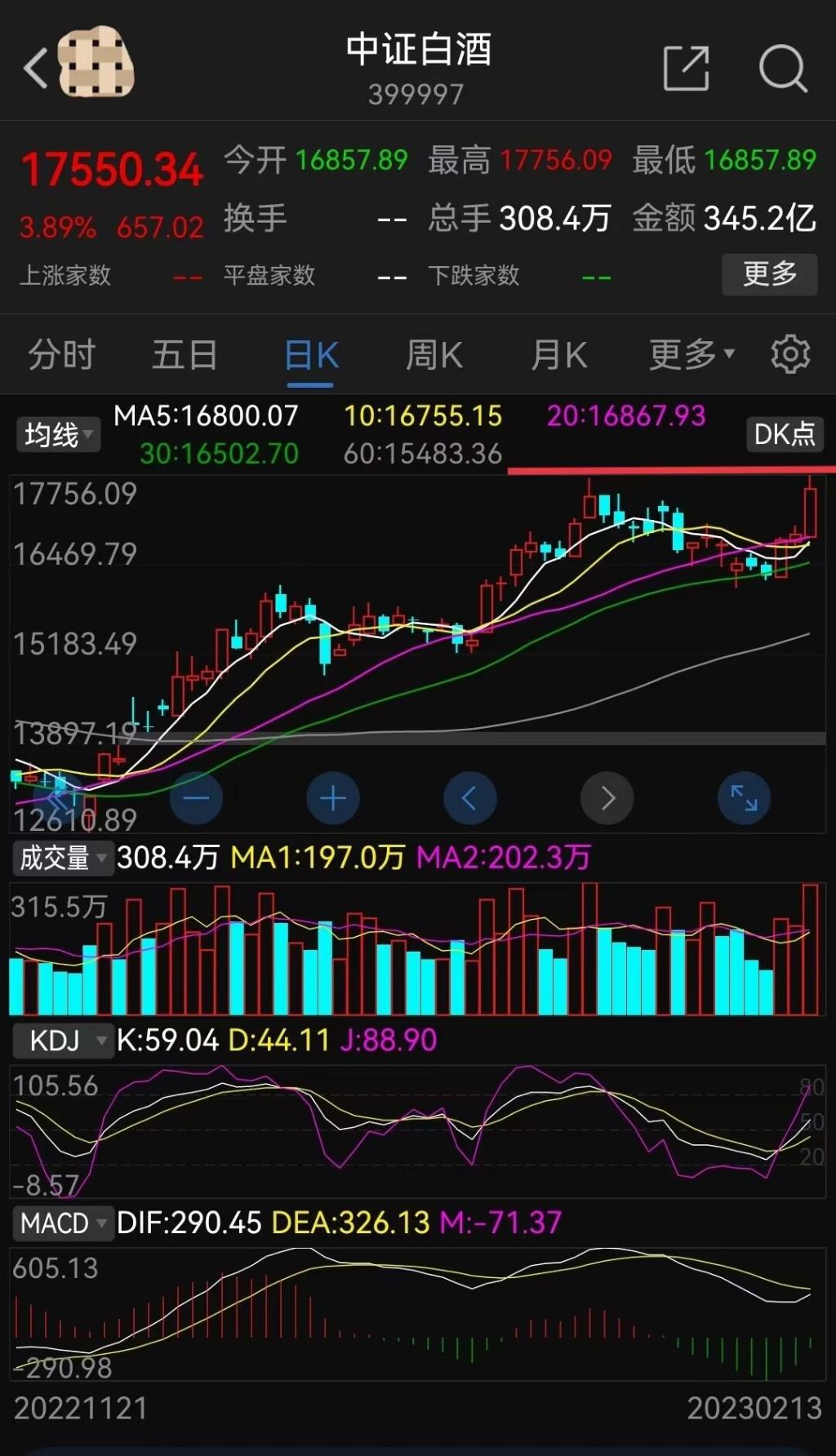Switch to the 周K chart tab
836x1456 pixels.
[434, 356]
